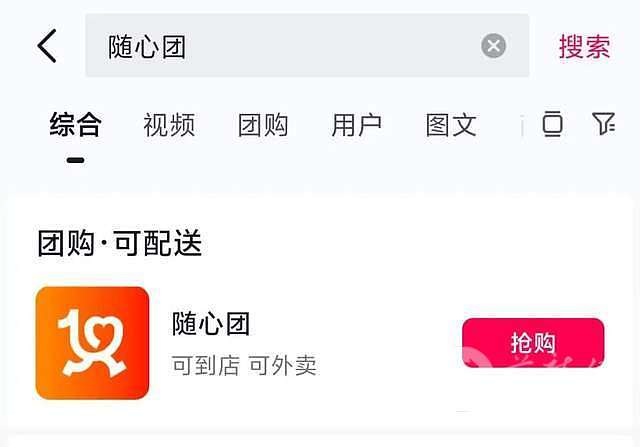Toggle the layout view icon
This screenshot has width=640, height=447.
pyautogui.click(x=552, y=124)
